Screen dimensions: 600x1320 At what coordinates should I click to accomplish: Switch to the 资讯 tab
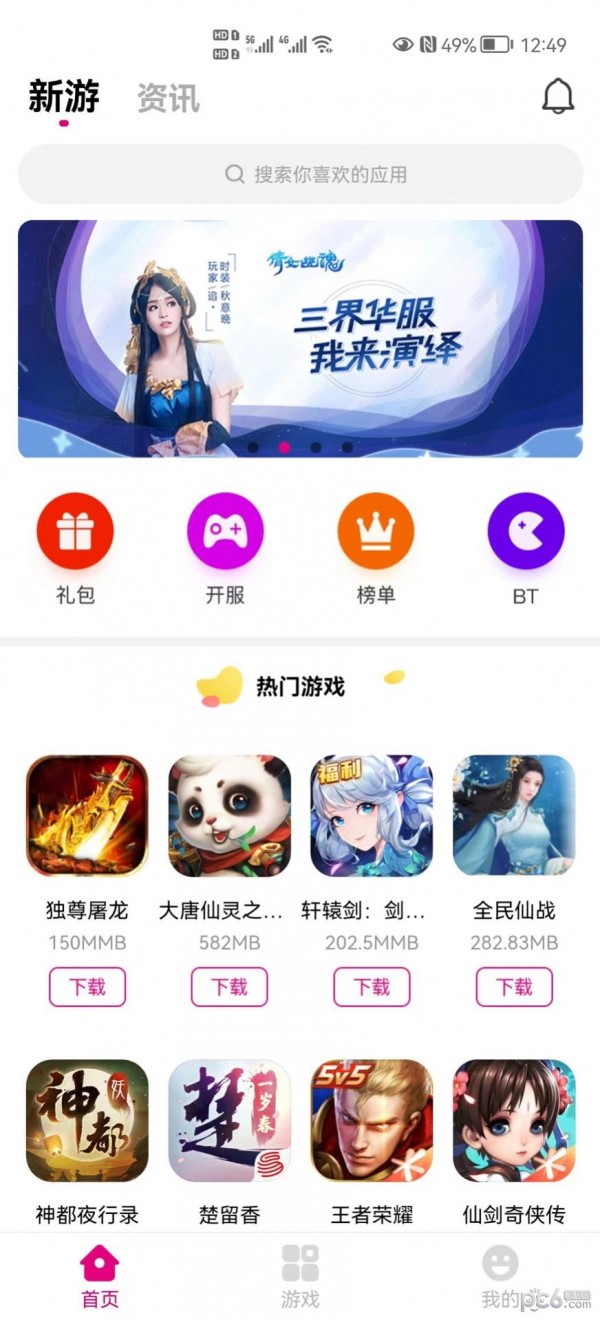pos(168,98)
